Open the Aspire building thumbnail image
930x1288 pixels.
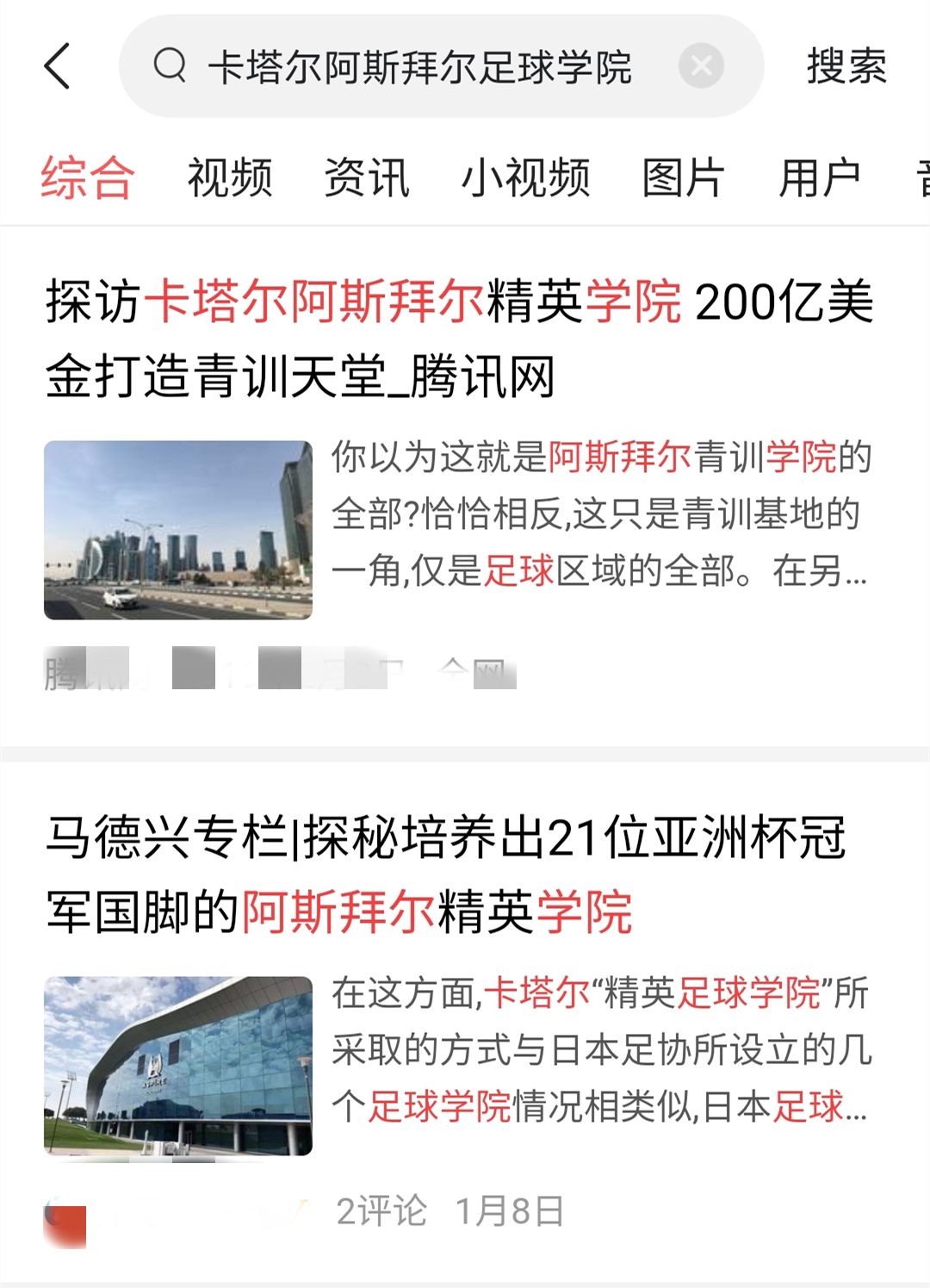(x=179, y=1064)
